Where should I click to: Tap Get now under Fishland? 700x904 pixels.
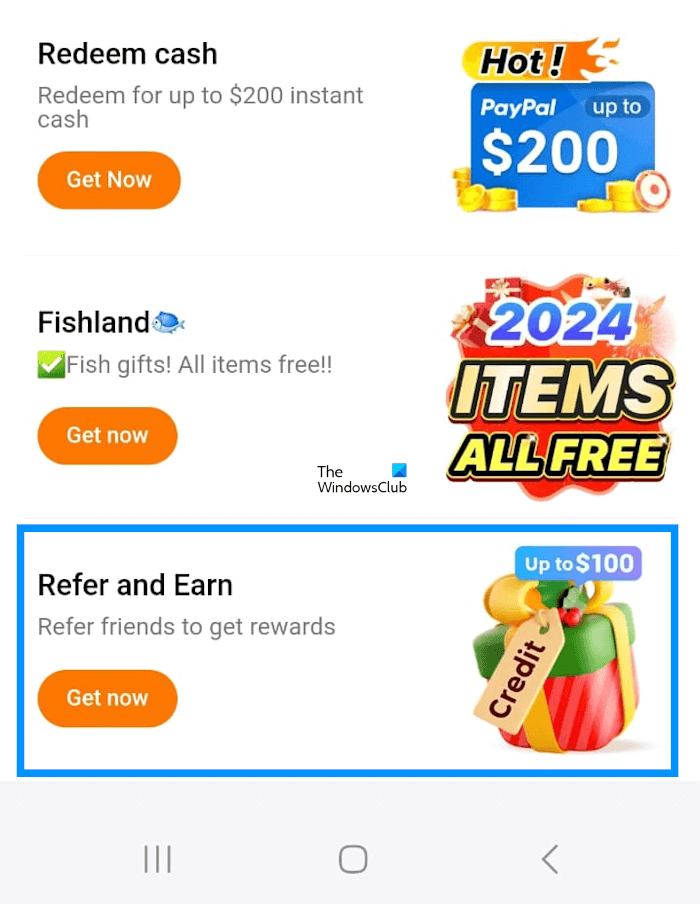[107, 436]
